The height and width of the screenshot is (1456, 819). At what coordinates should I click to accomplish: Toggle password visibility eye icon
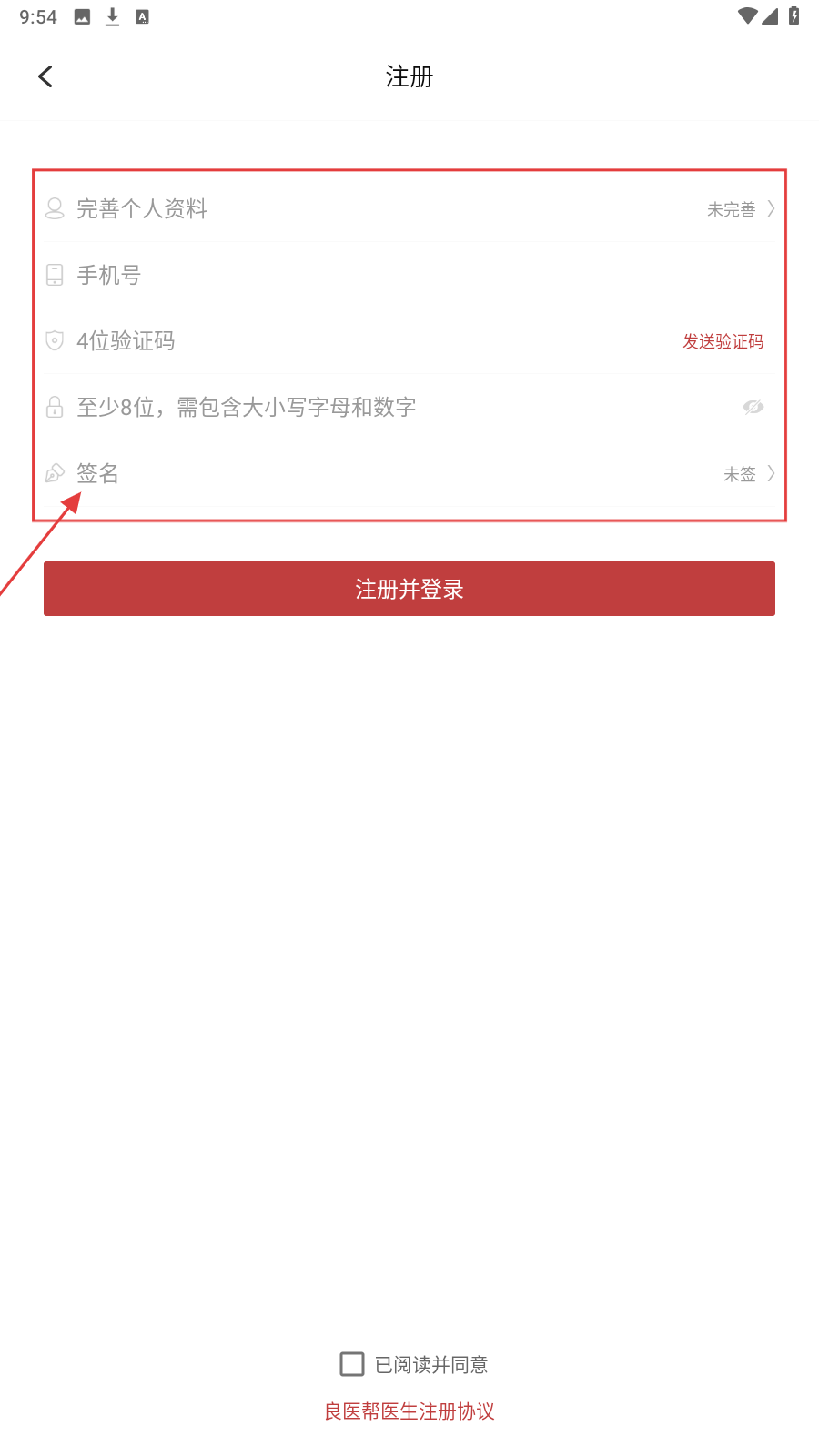pyautogui.click(x=753, y=407)
